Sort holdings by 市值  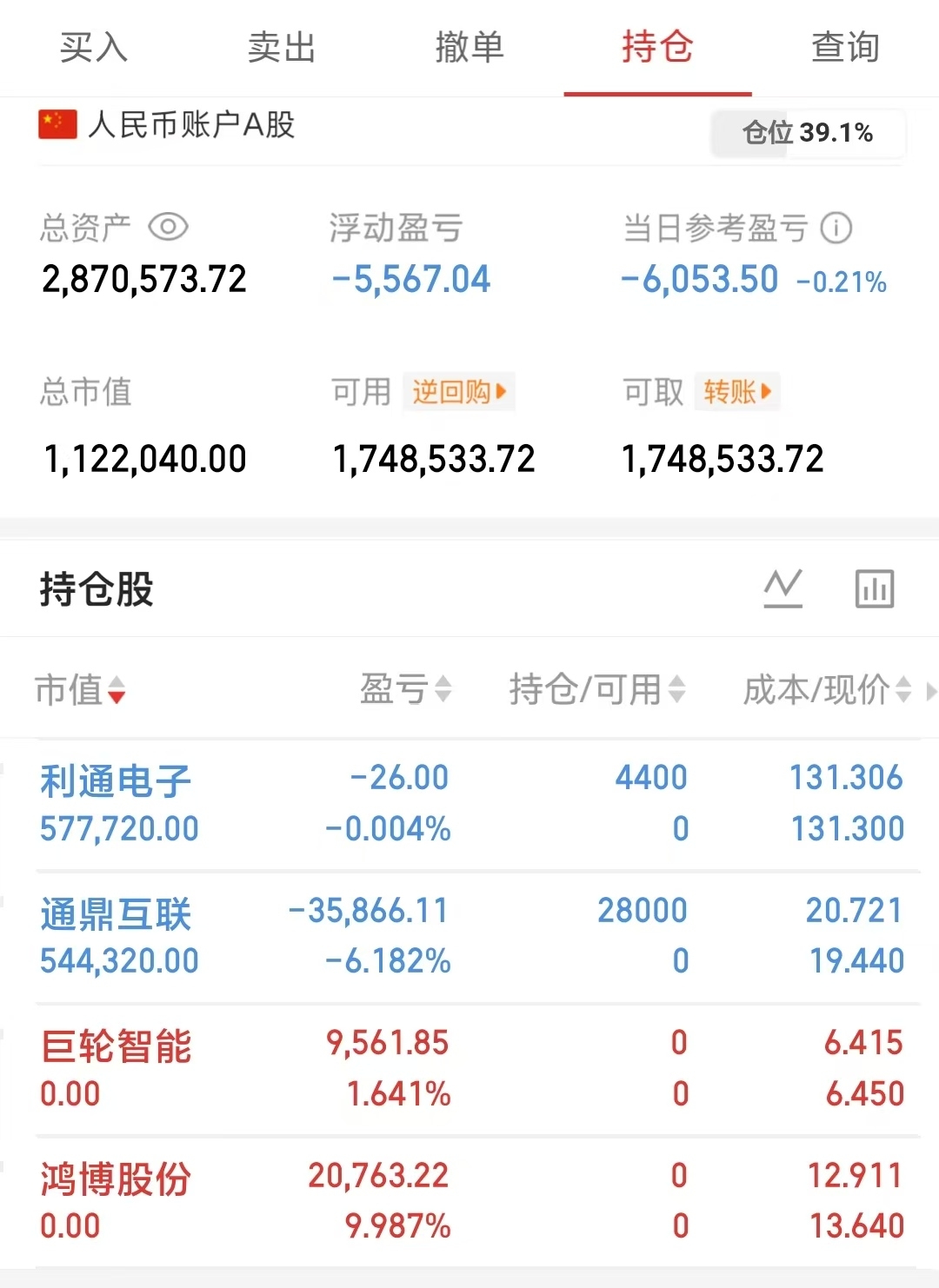(80, 690)
